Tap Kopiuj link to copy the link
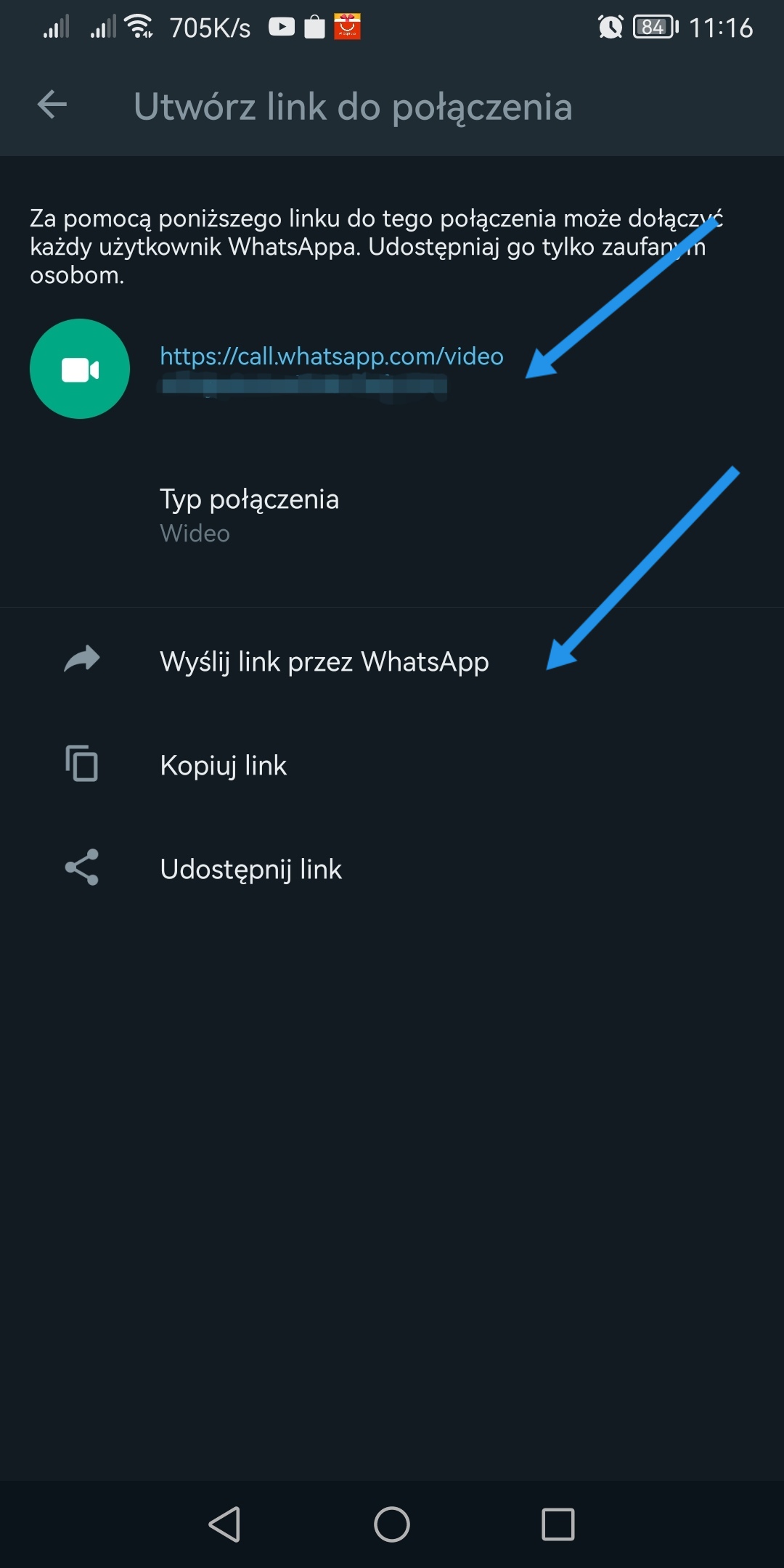784x1568 pixels. [x=223, y=765]
